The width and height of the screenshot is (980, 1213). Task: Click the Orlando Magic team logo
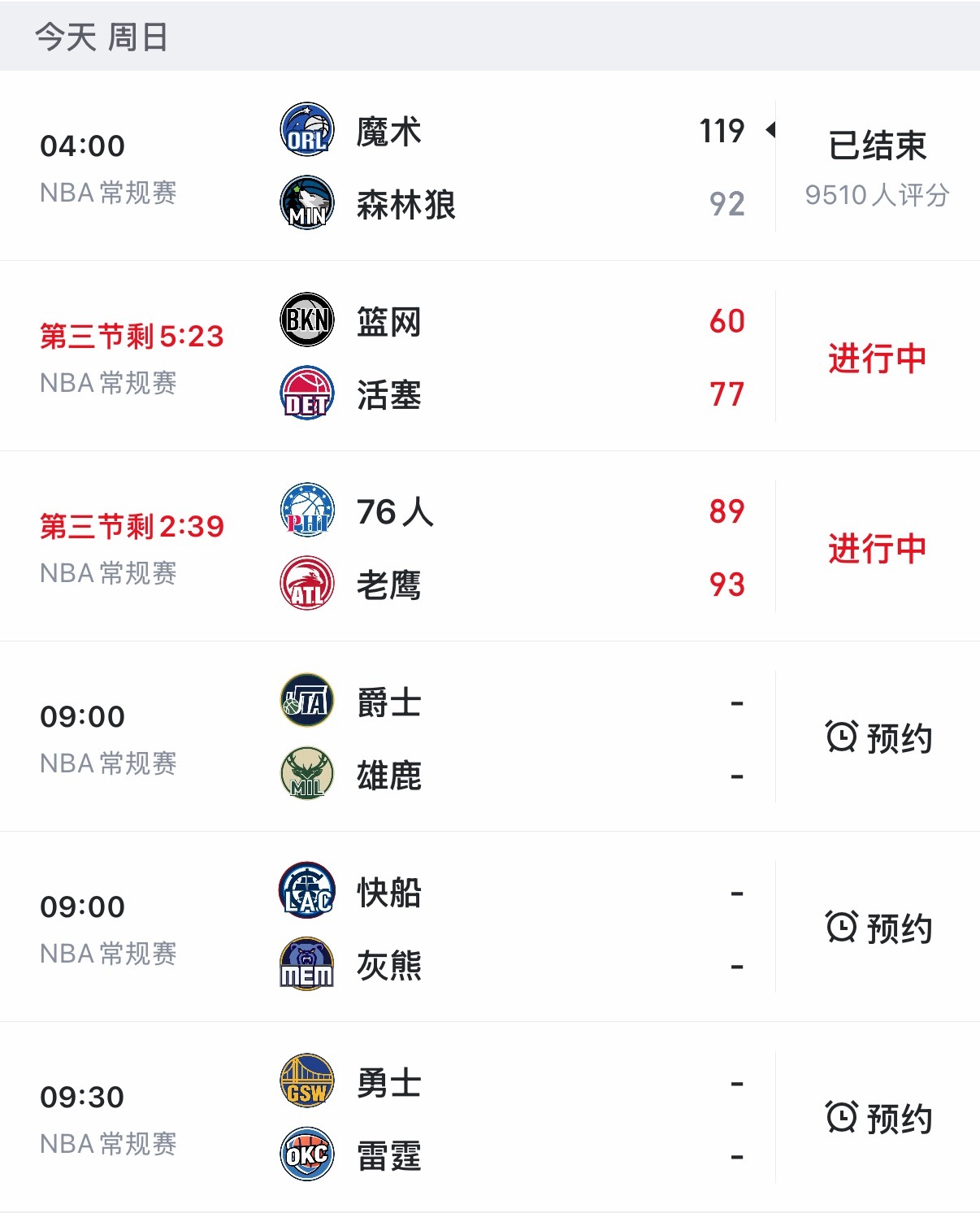tap(307, 128)
